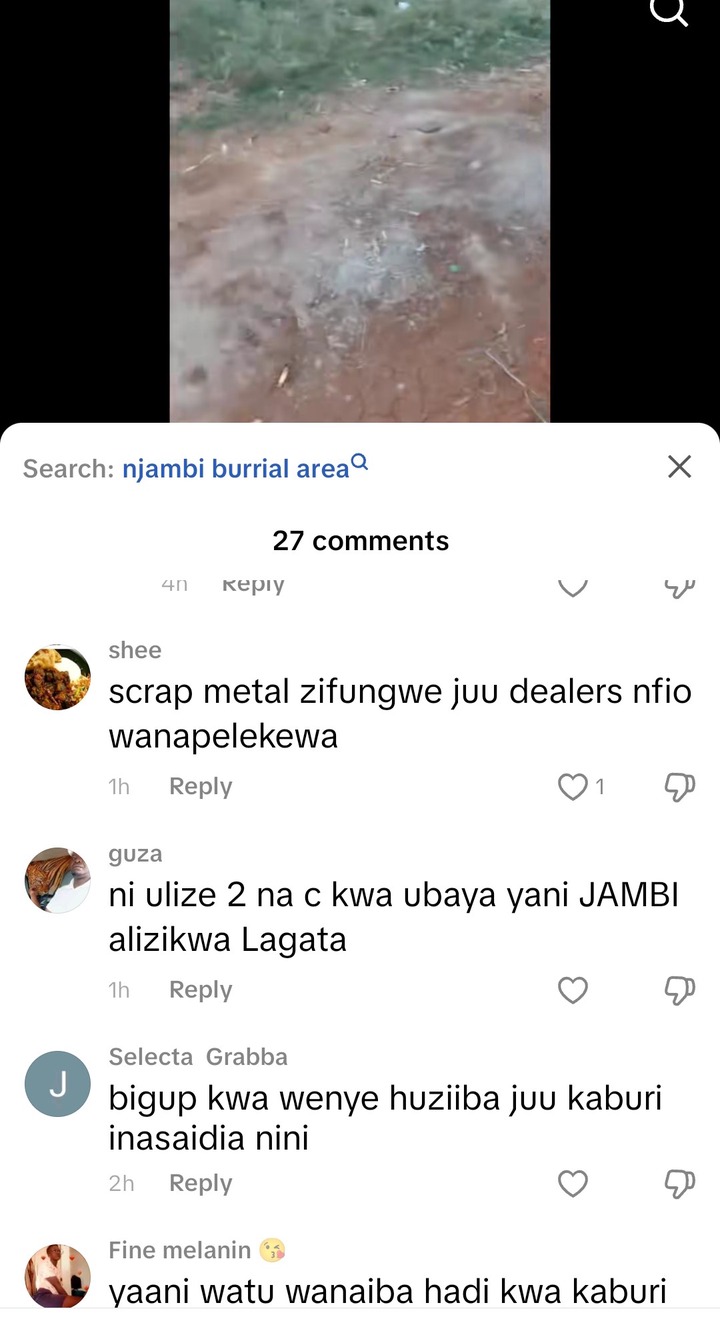This screenshot has width=720, height=1317.
Task: View guza's profile avatar
Action: pyautogui.click(x=57, y=880)
